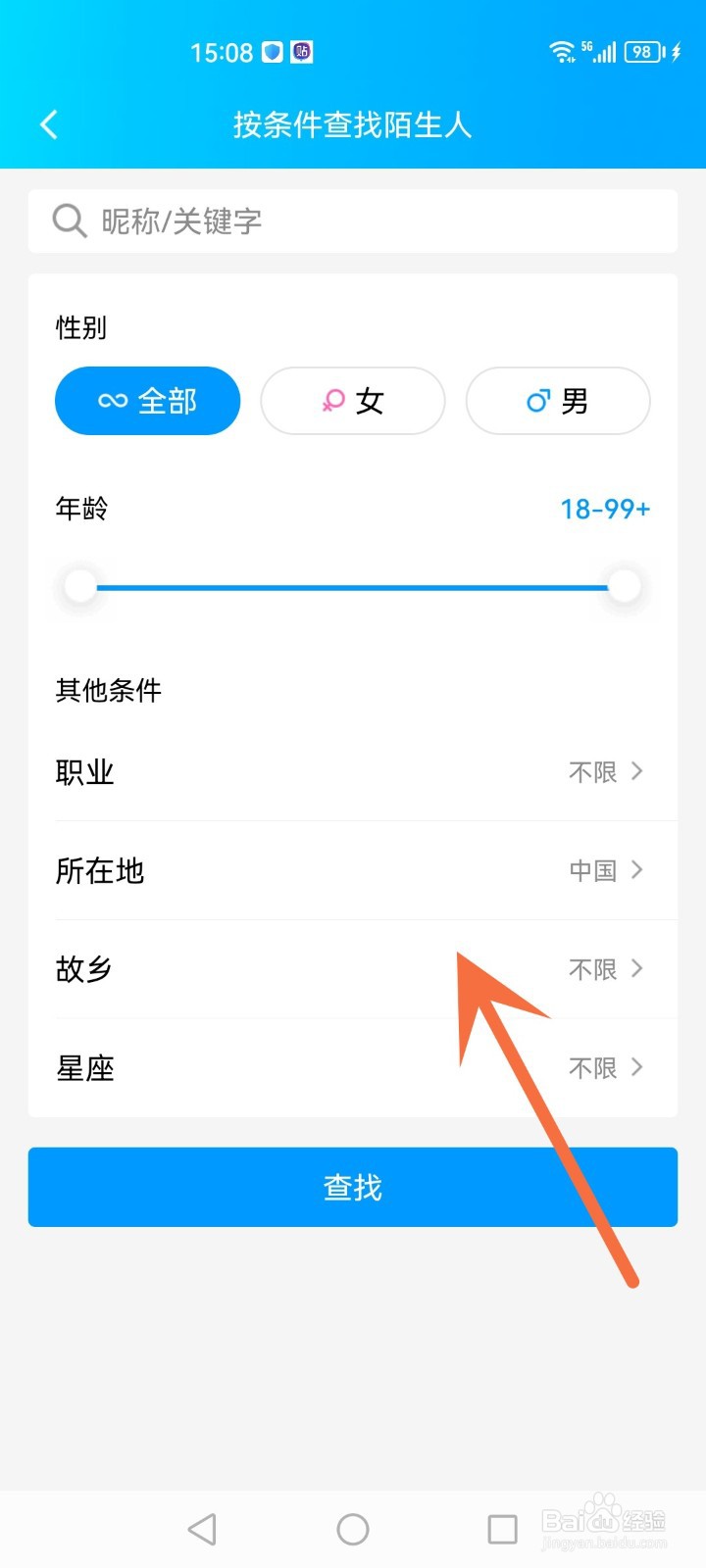The width and height of the screenshot is (706, 1568).
Task: Open the 按条件查找陌生人 title area
Action: (353, 124)
